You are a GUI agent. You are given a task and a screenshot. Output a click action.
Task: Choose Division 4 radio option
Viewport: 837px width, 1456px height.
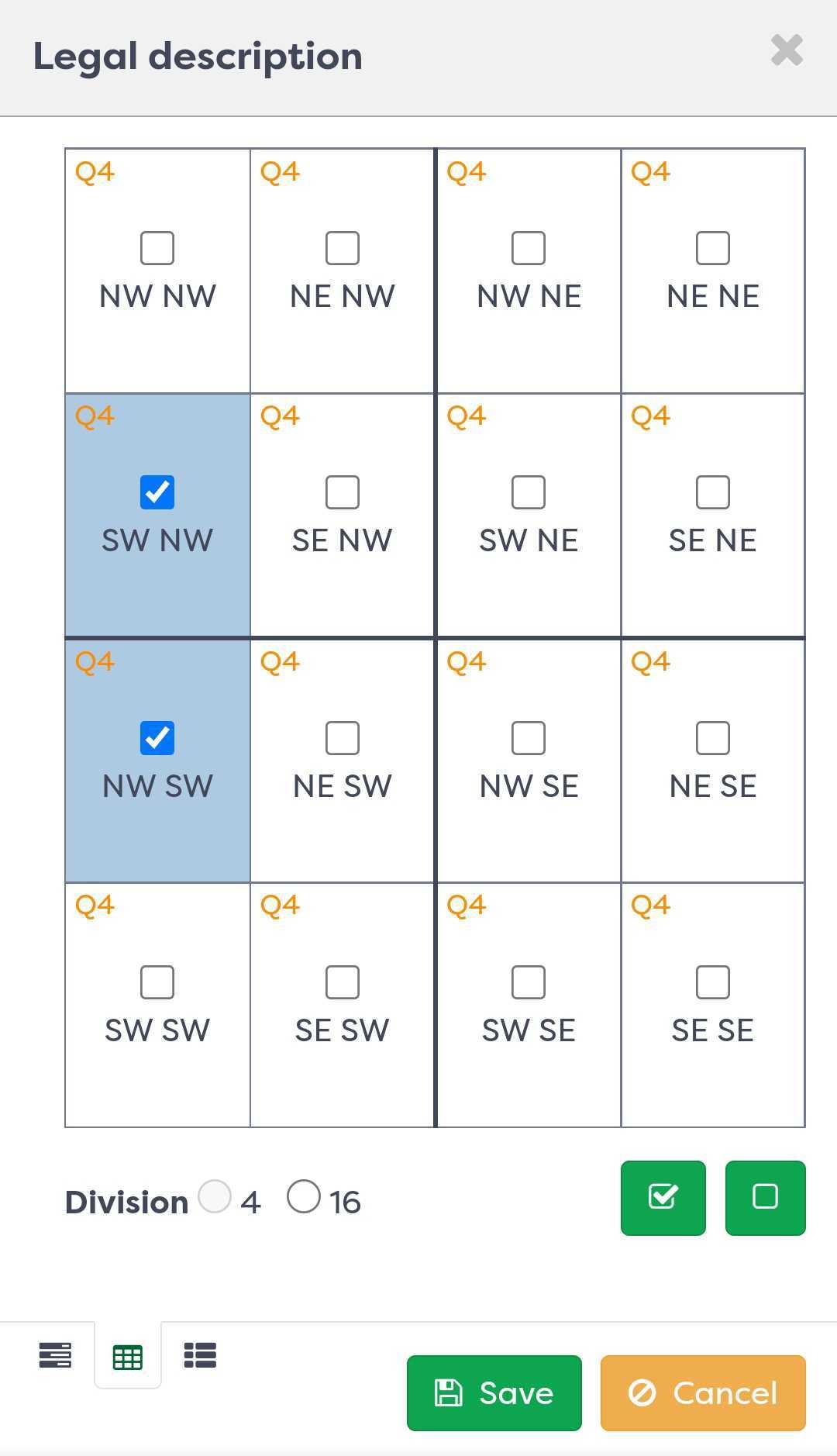(215, 1196)
